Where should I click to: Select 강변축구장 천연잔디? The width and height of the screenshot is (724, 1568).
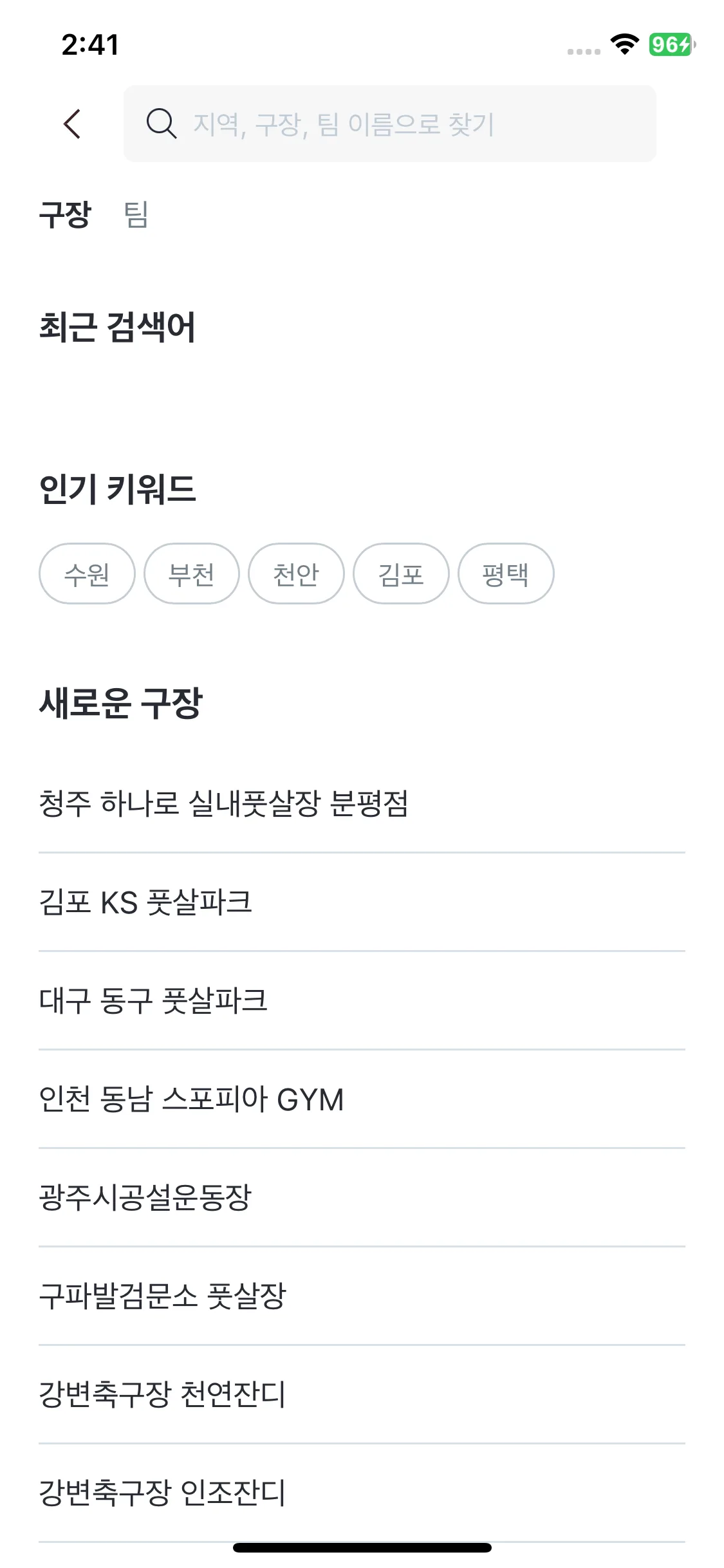162,1394
